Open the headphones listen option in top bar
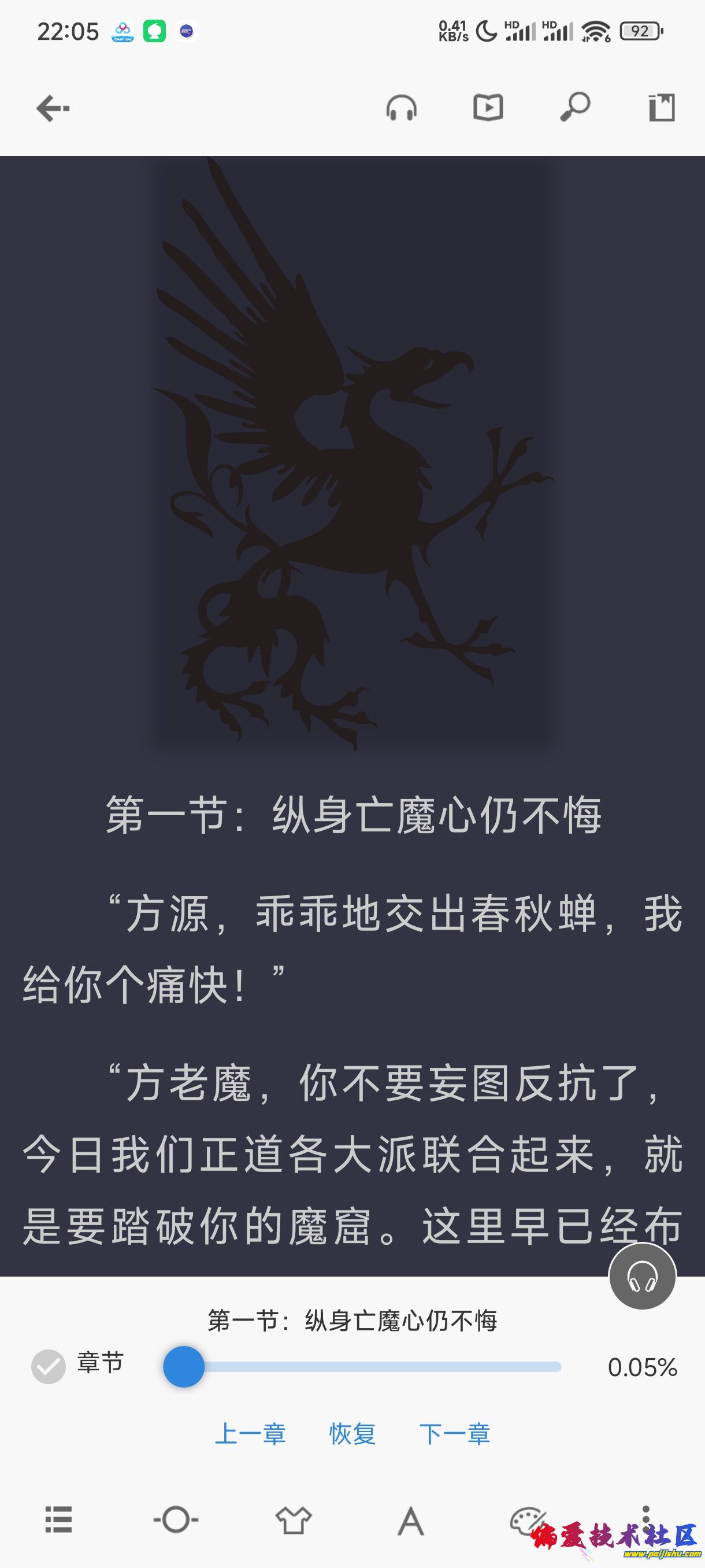This screenshot has height=1568, width=705. click(402, 108)
